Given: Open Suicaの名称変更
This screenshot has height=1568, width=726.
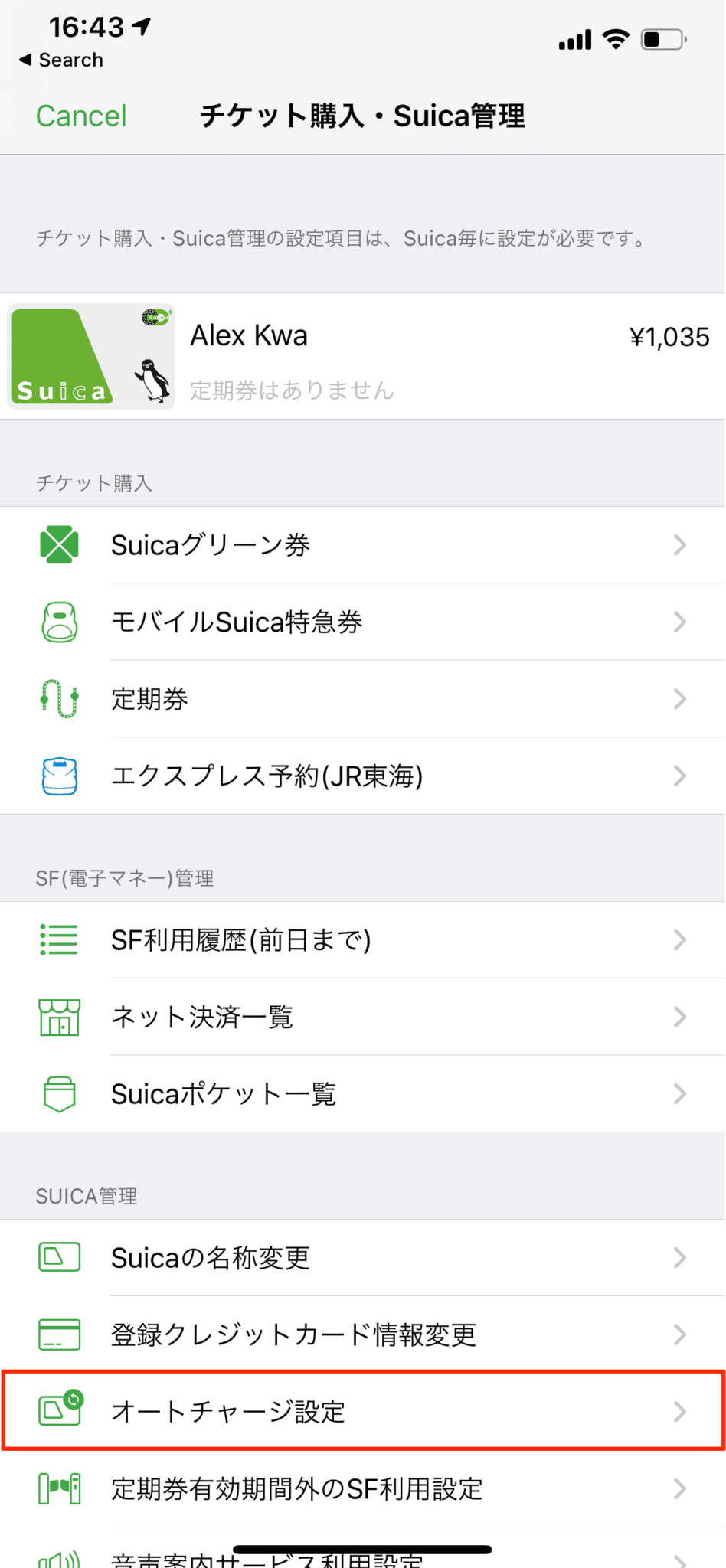Looking at the screenshot, I should pos(363,1258).
